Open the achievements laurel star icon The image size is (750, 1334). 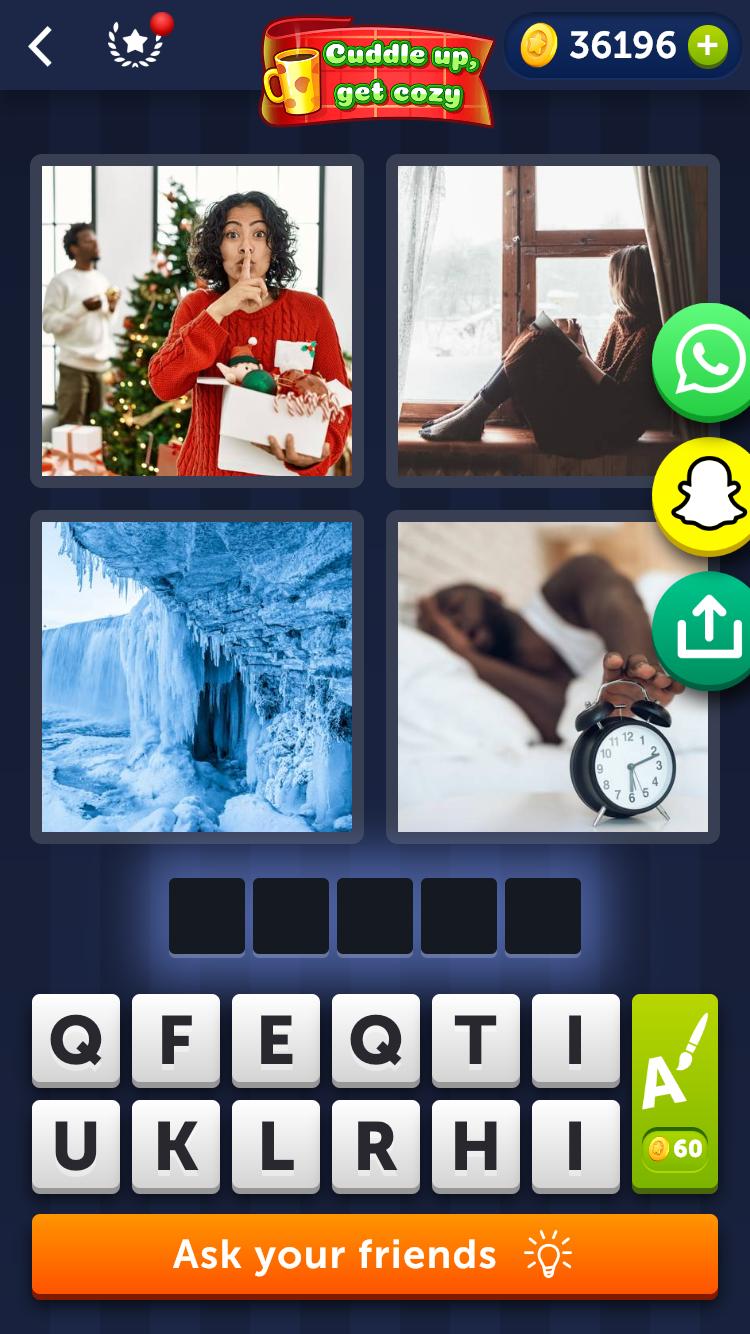pyautogui.click(x=135, y=46)
